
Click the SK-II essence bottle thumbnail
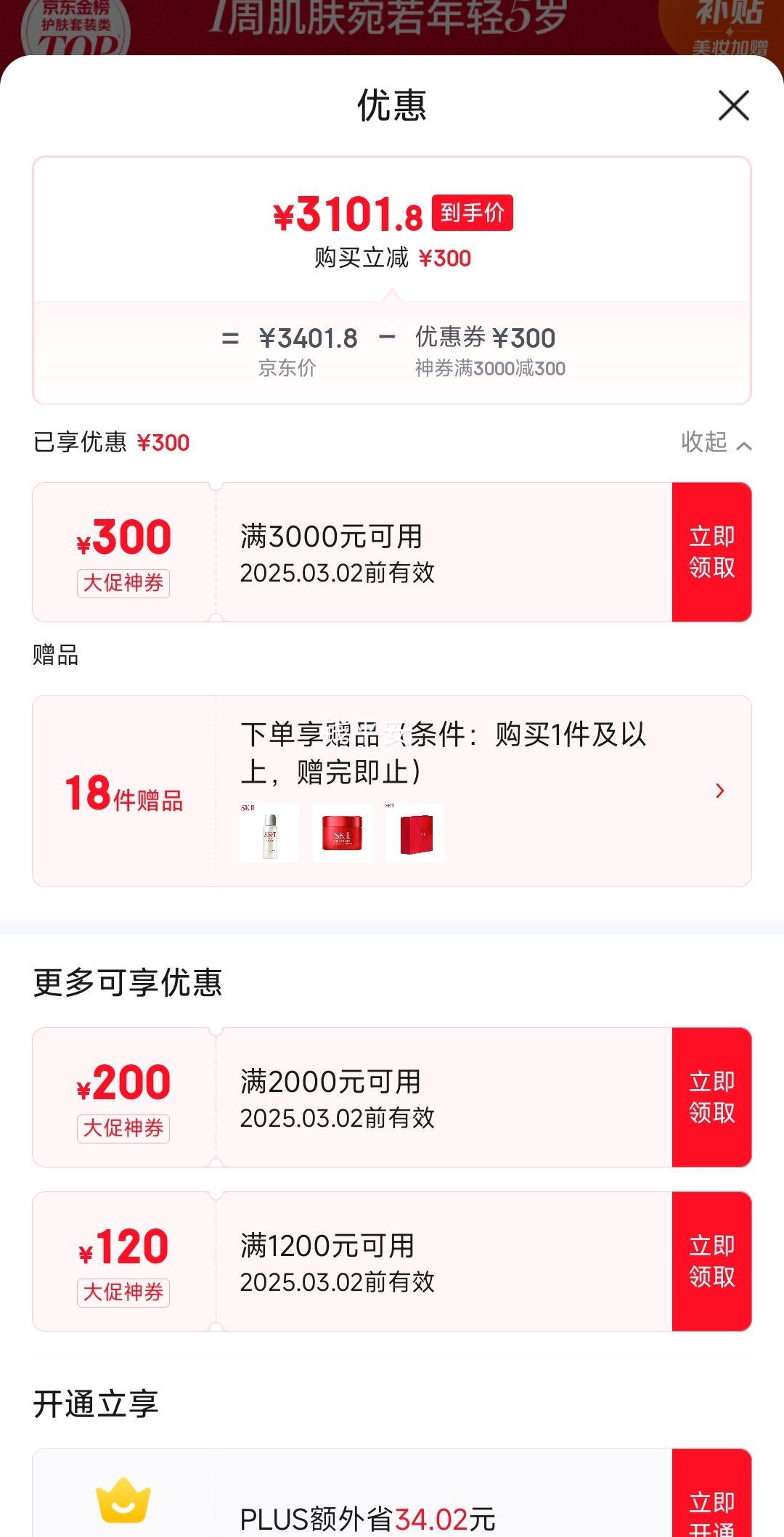tap(269, 834)
